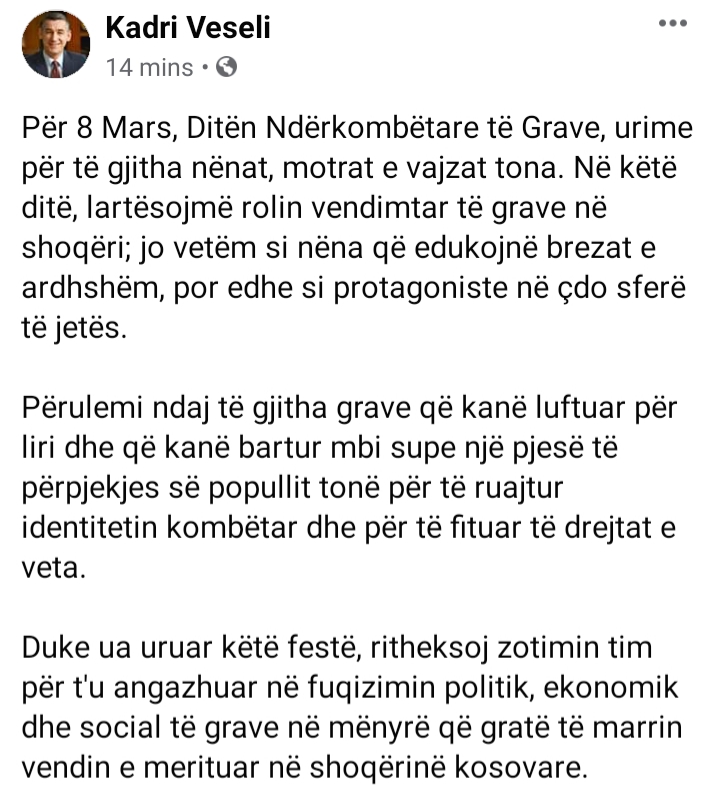720x796 pixels.
Task: Open the 14 mins post timestamp
Action: click(x=150, y=68)
